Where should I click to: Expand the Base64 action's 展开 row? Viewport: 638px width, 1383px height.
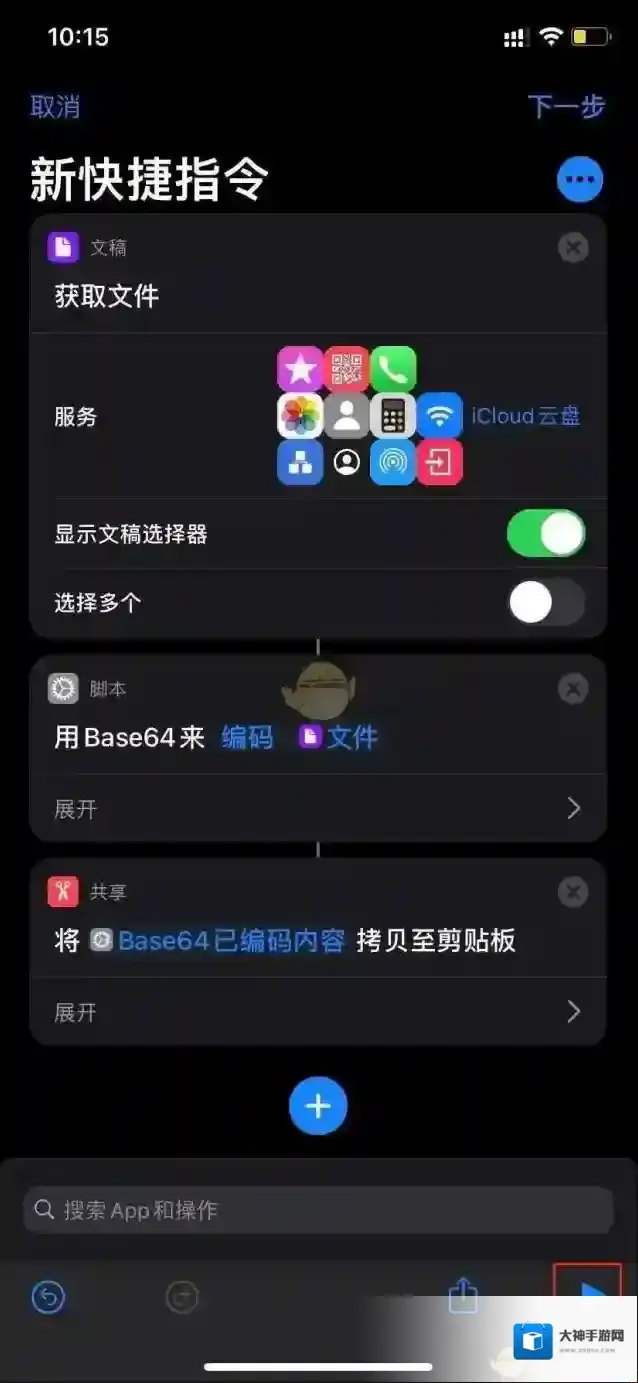pyautogui.click(x=318, y=808)
